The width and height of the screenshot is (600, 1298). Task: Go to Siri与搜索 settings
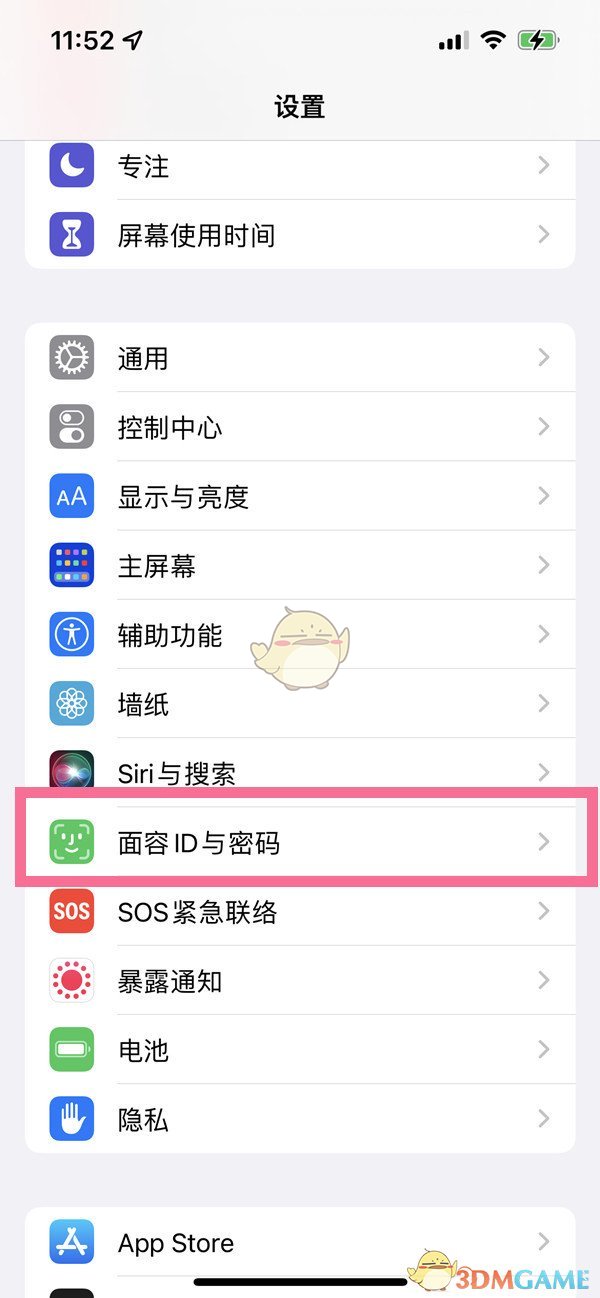[300, 773]
